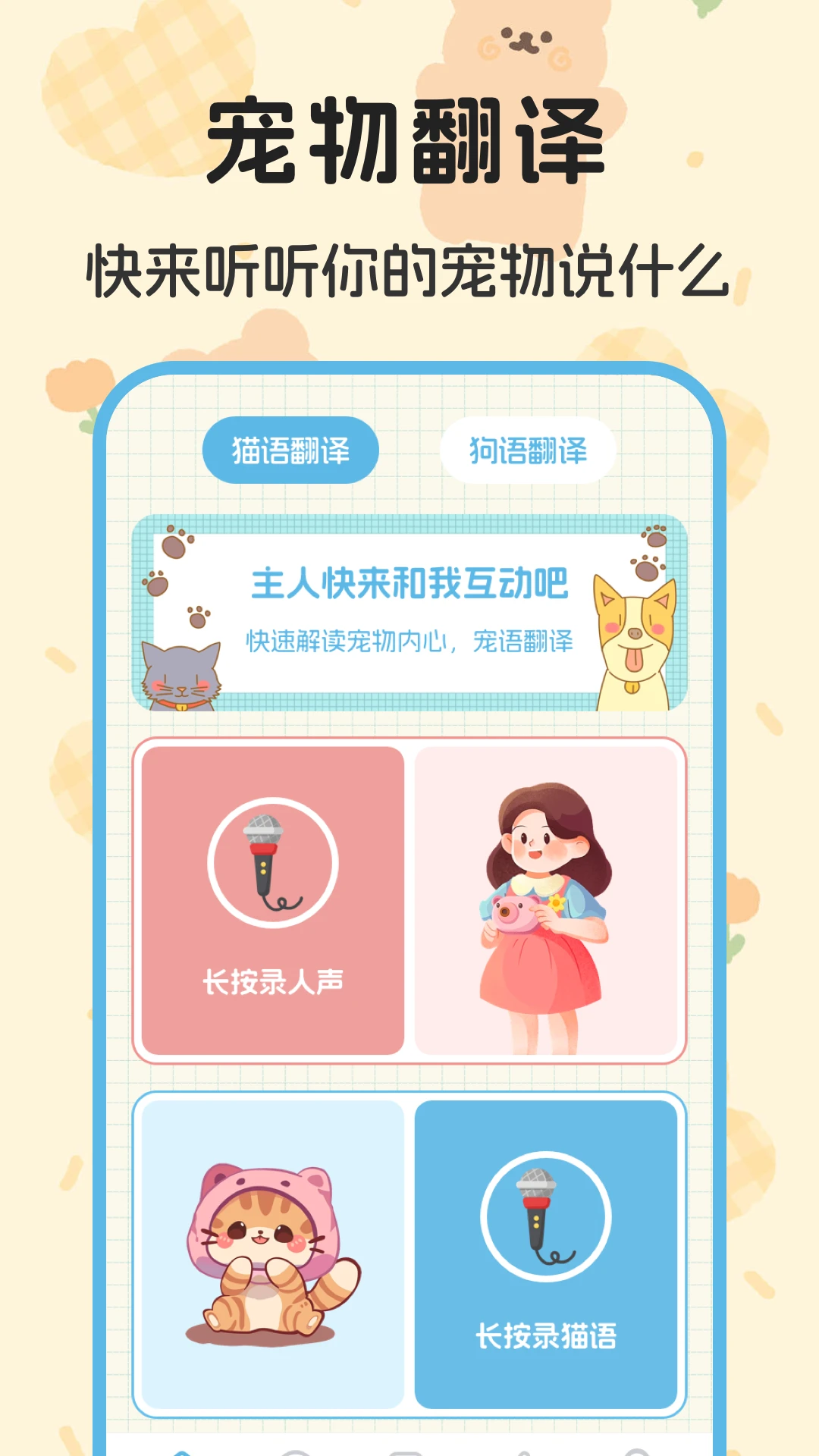Select the 猫语翻译 tab

(293, 449)
